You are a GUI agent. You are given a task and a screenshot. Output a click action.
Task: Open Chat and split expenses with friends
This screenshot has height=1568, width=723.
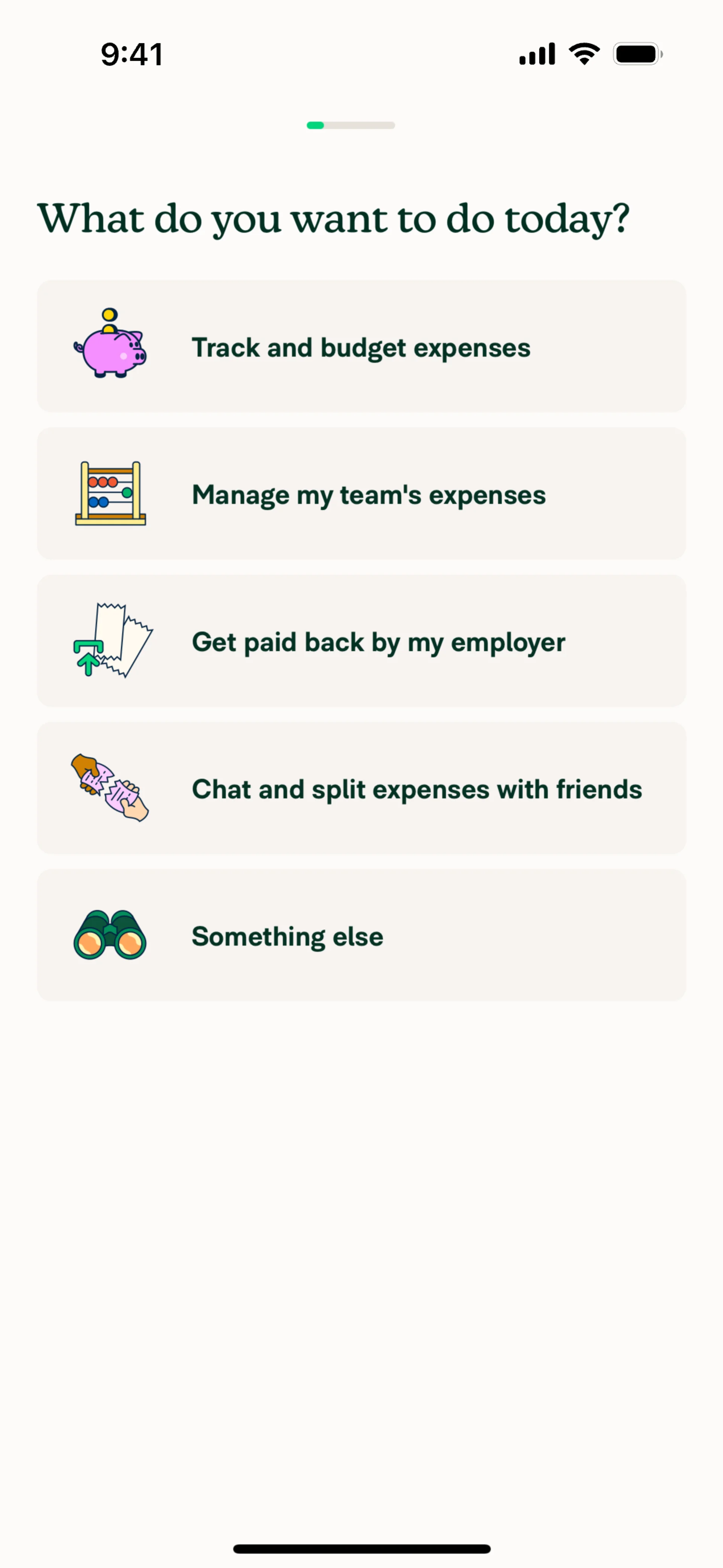(361, 789)
